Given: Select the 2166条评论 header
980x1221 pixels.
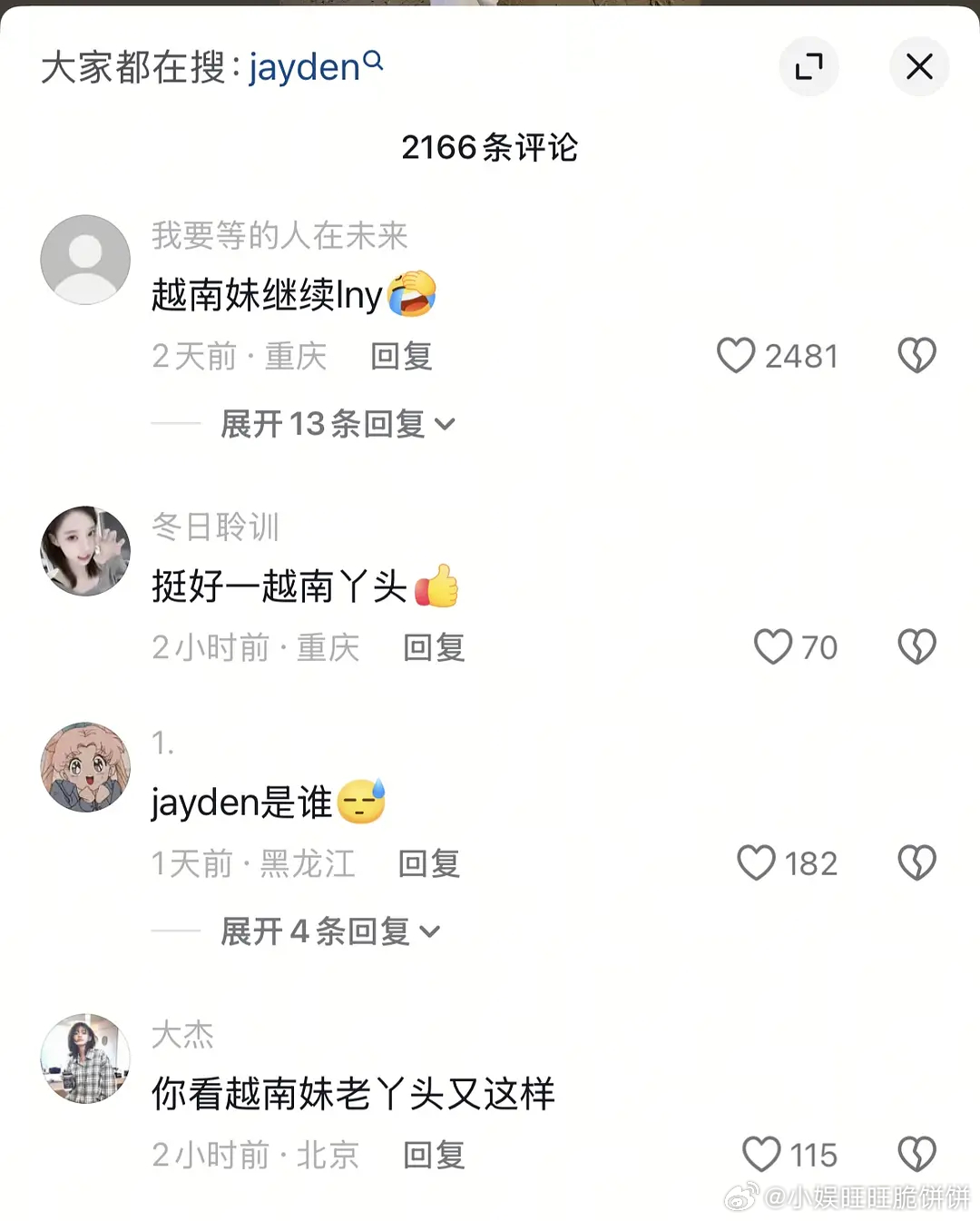Looking at the screenshot, I should click(490, 146).
